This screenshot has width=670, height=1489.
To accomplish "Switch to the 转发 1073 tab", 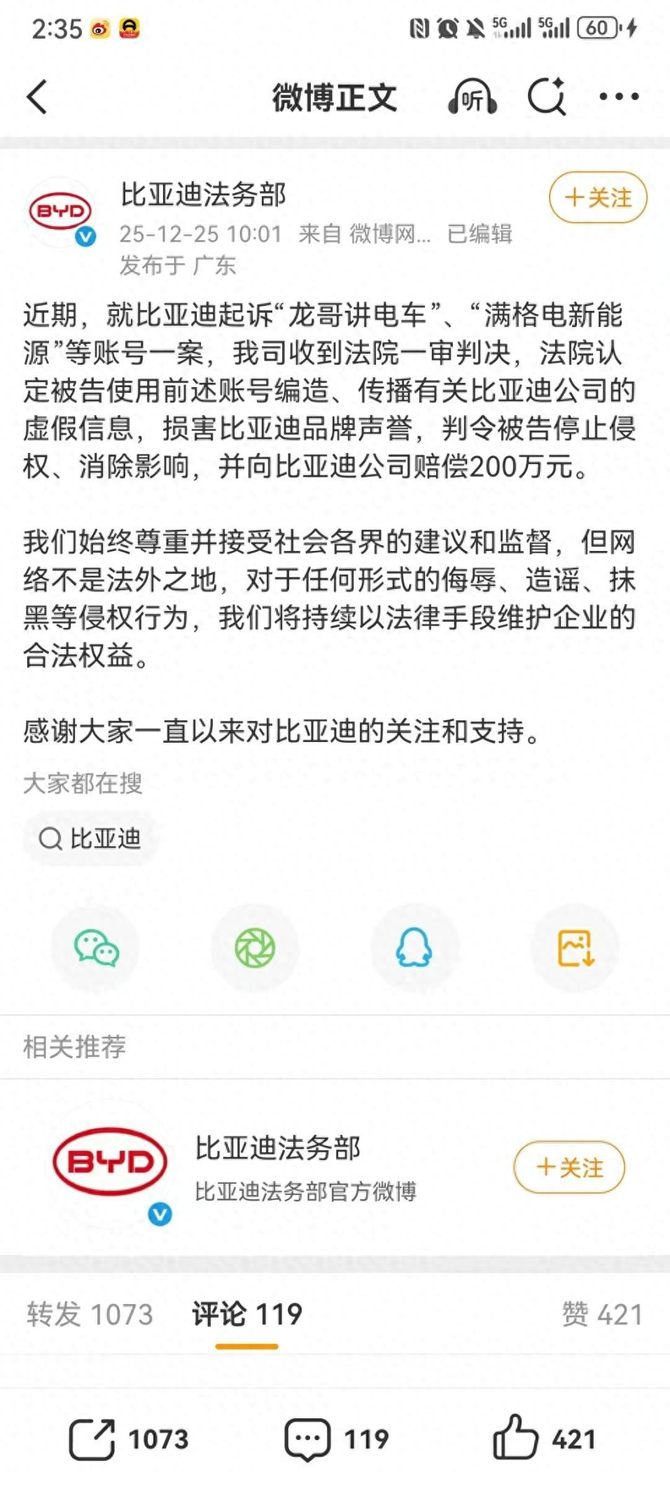I will 90,1314.
